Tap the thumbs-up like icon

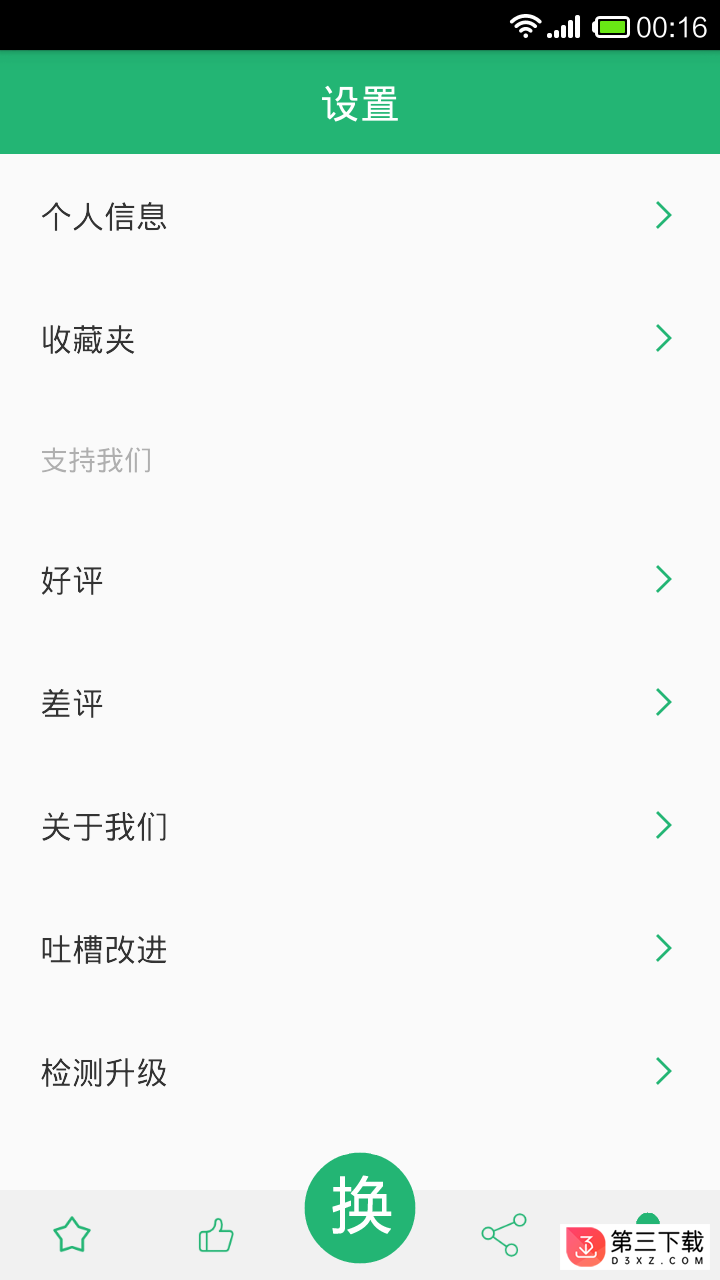(x=216, y=1235)
